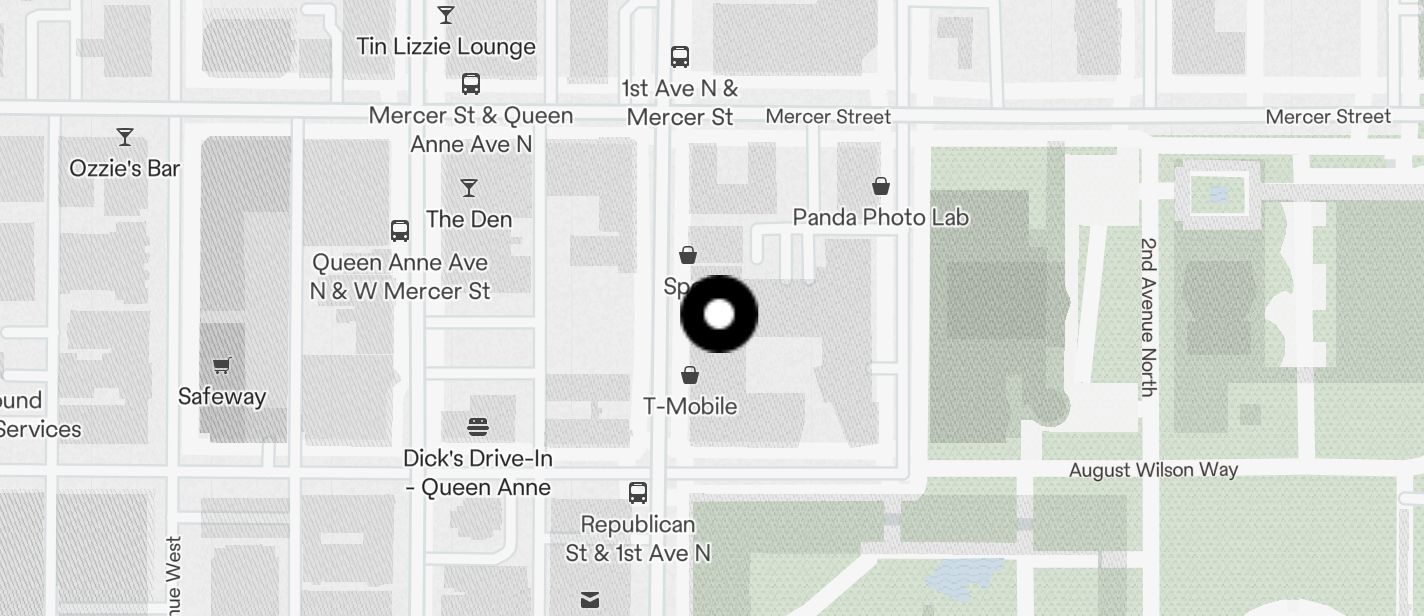Tap Mercer St & Queen Anne Ave N stop
Viewport: 1424px width, 616px height.
(x=471, y=84)
